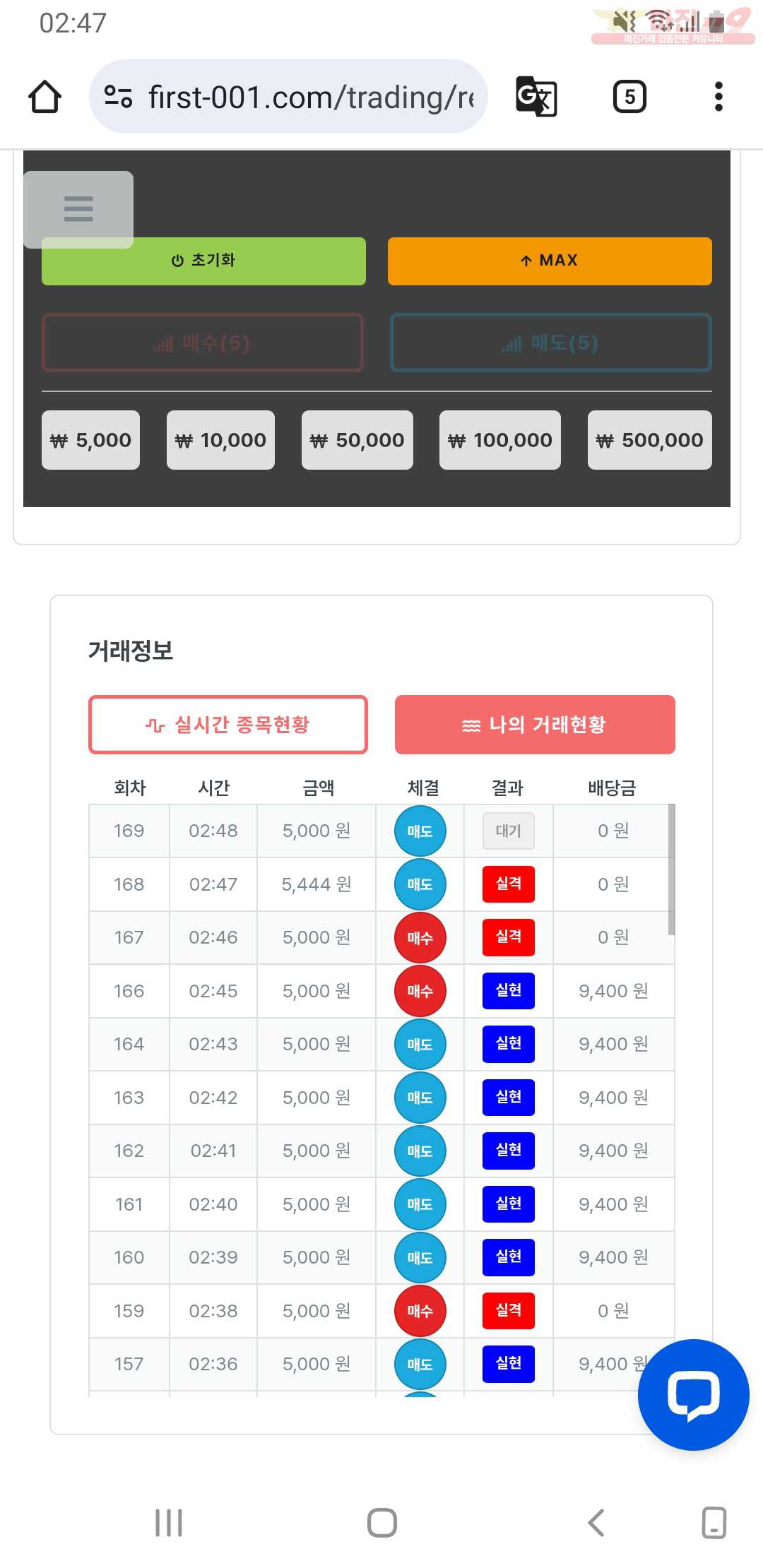Place a 매수(5) buy order
The height and width of the screenshot is (1568, 763).
click(x=203, y=343)
